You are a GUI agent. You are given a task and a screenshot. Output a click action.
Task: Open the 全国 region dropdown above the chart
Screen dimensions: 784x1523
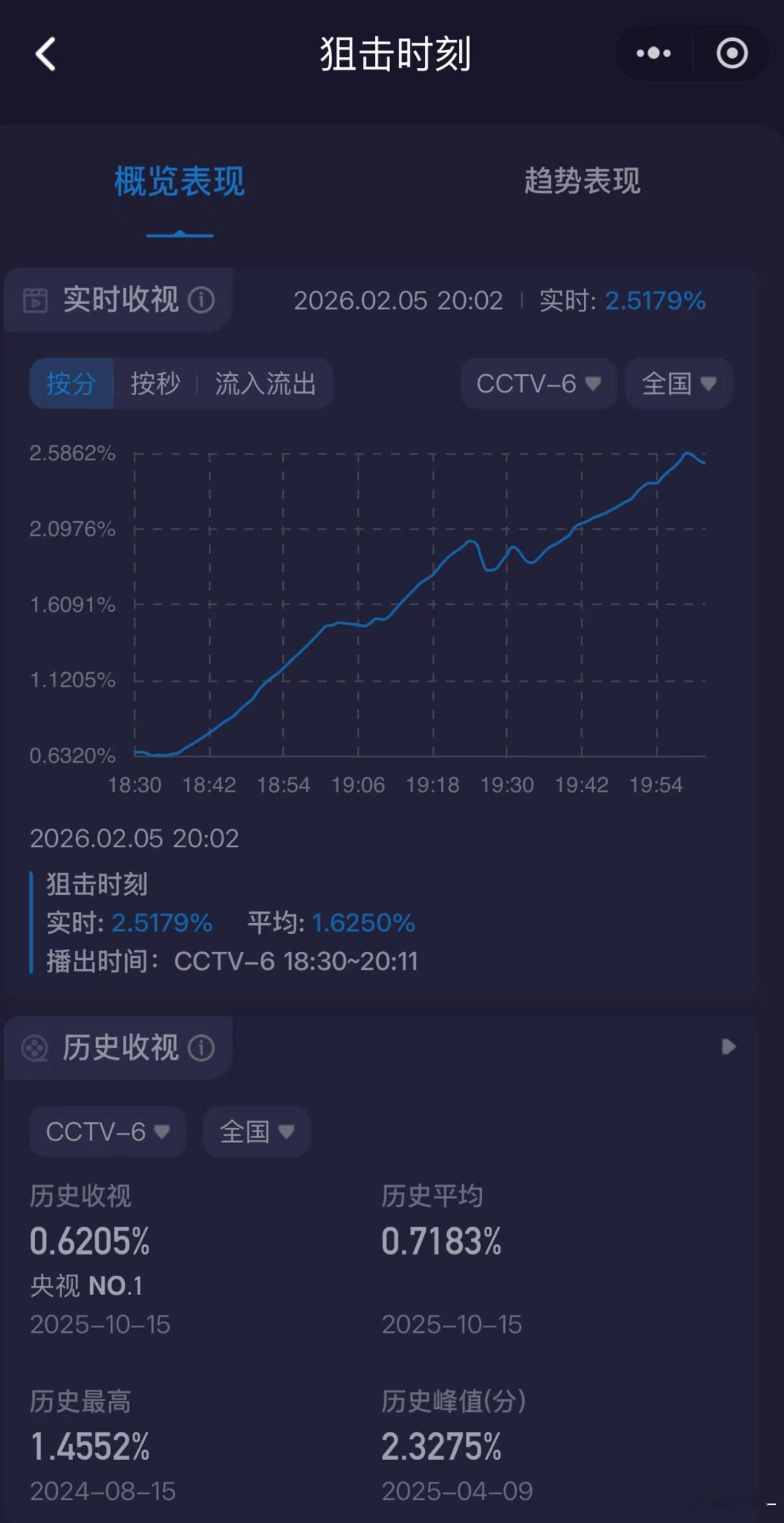point(678,384)
